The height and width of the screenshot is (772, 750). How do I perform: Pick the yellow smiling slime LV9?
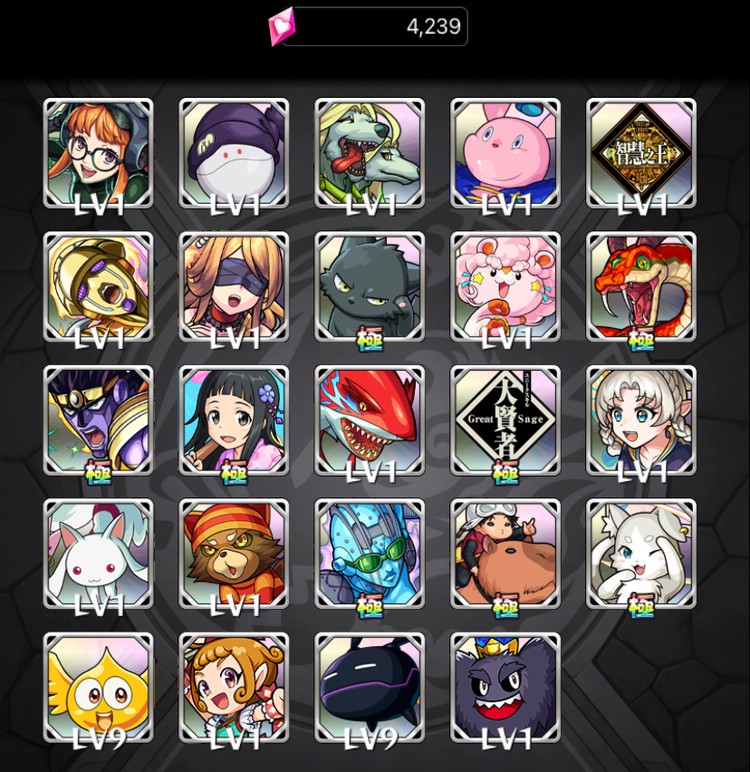click(x=99, y=687)
